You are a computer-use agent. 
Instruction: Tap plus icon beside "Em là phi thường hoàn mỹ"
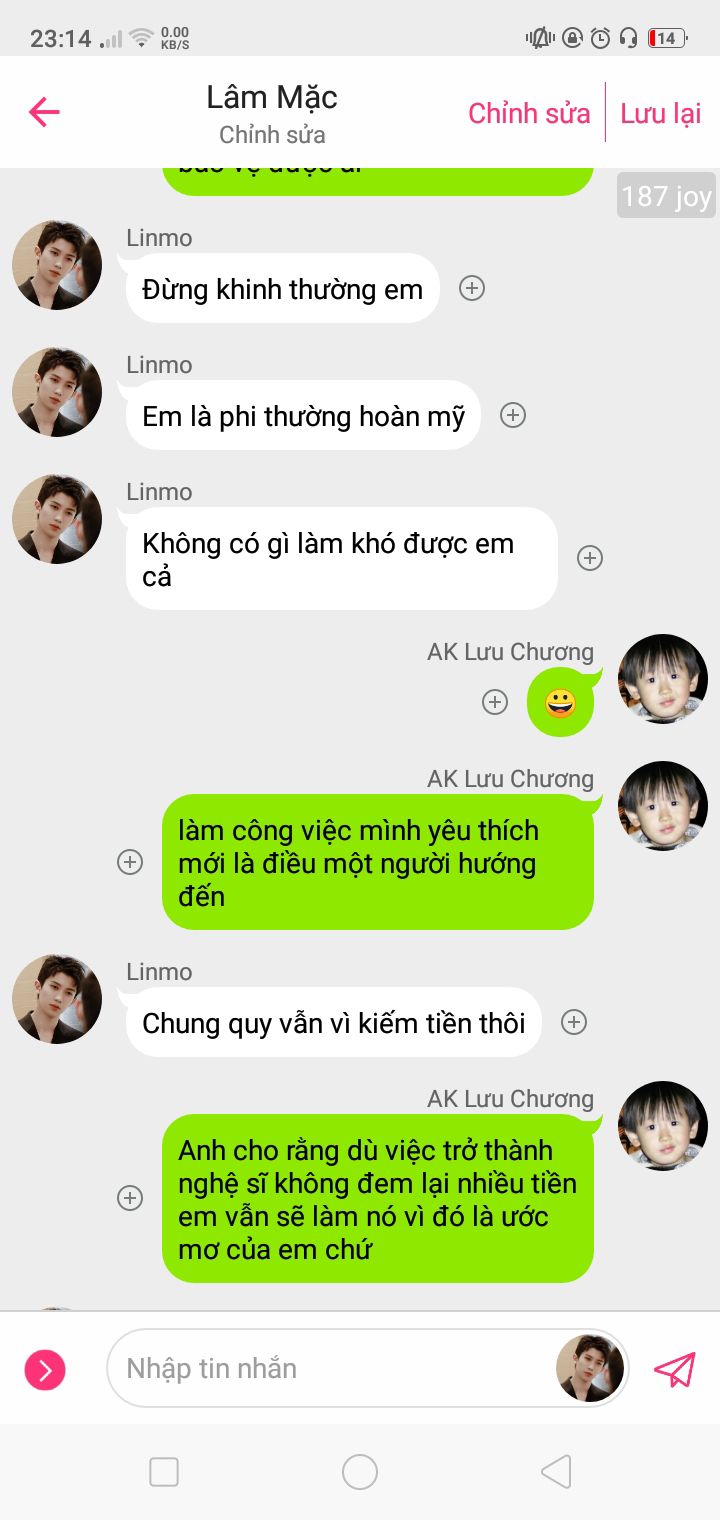pos(513,415)
